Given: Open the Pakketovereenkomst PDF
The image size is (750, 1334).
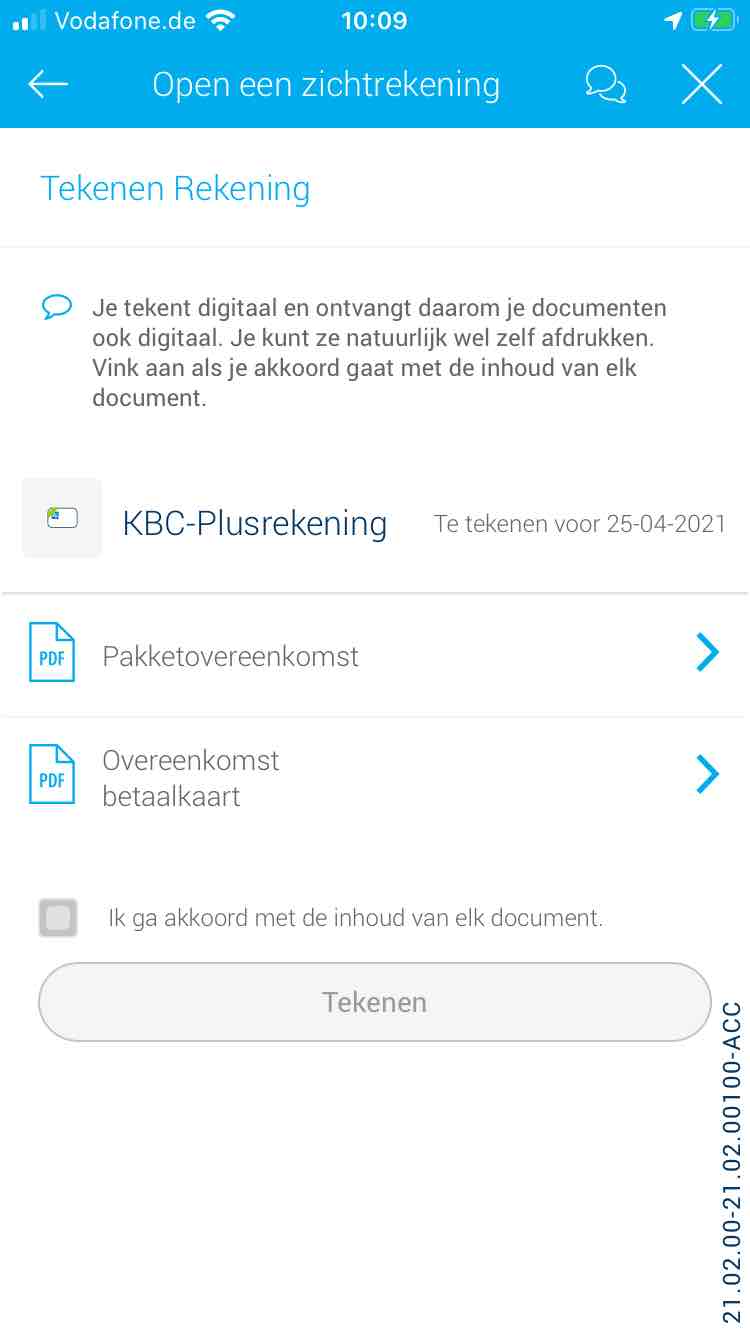Looking at the screenshot, I should [374, 656].
